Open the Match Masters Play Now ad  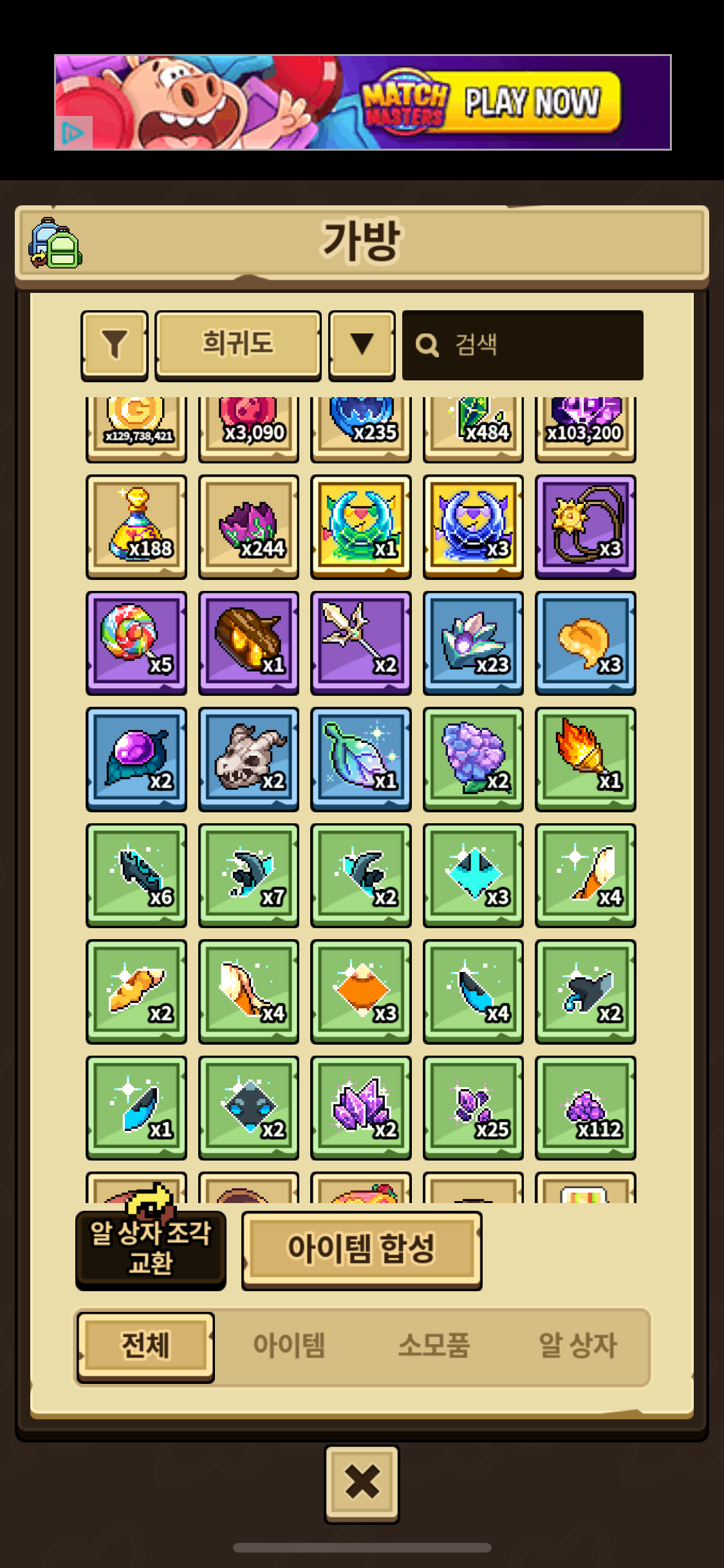coord(363,102)
